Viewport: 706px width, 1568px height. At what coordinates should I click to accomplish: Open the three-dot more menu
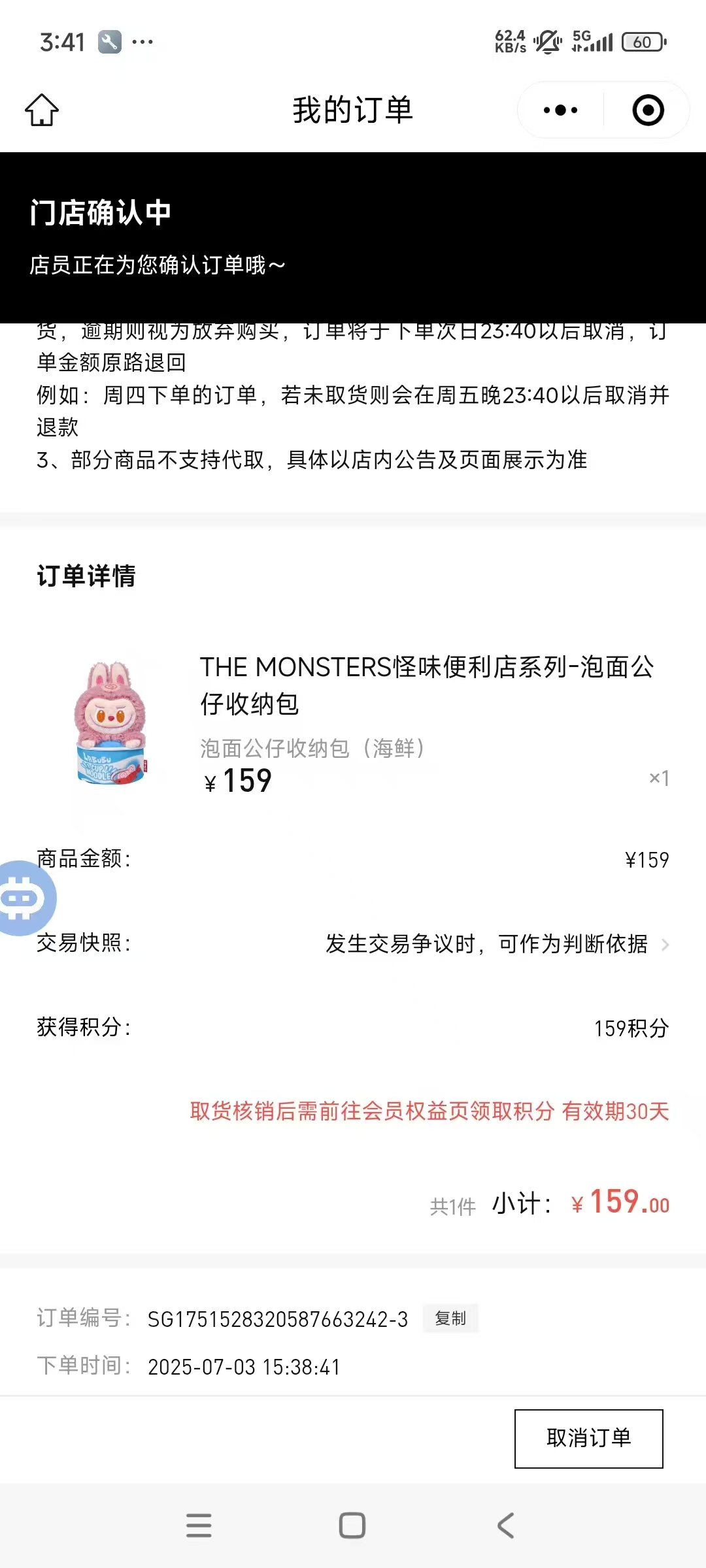[x=560, y=110]
